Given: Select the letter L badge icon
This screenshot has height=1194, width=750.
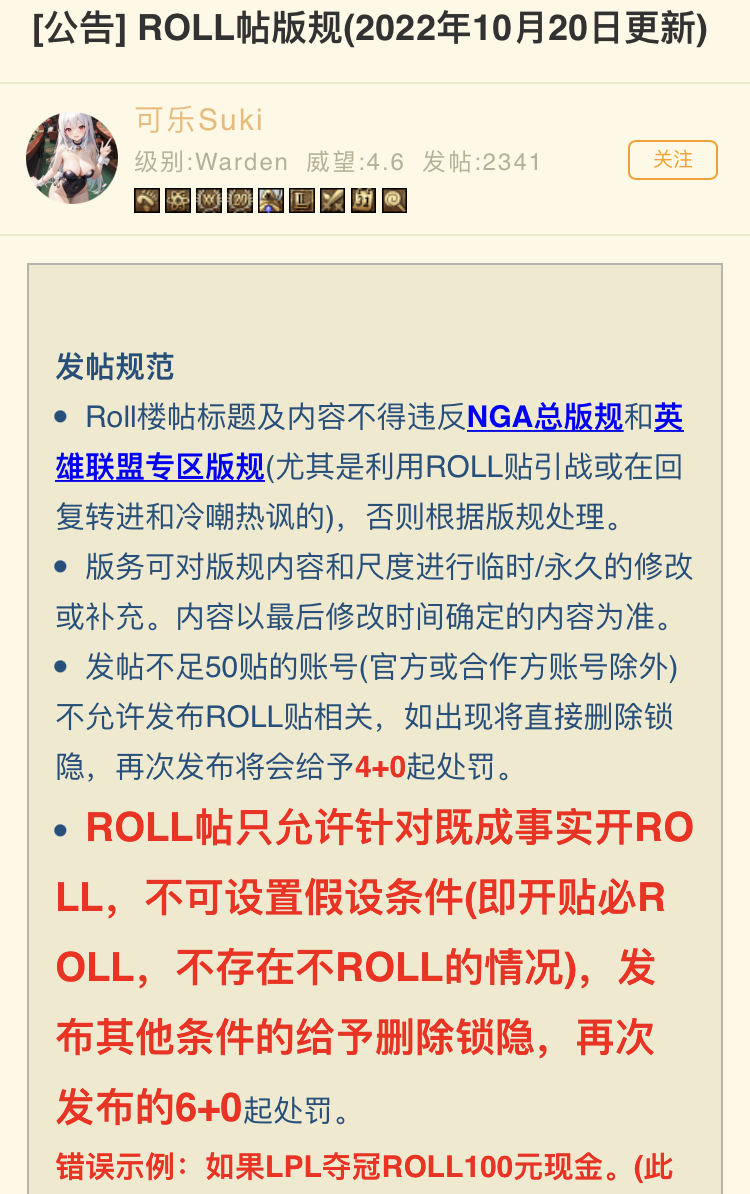Looking at the screenshot, I should pos(301,199).
